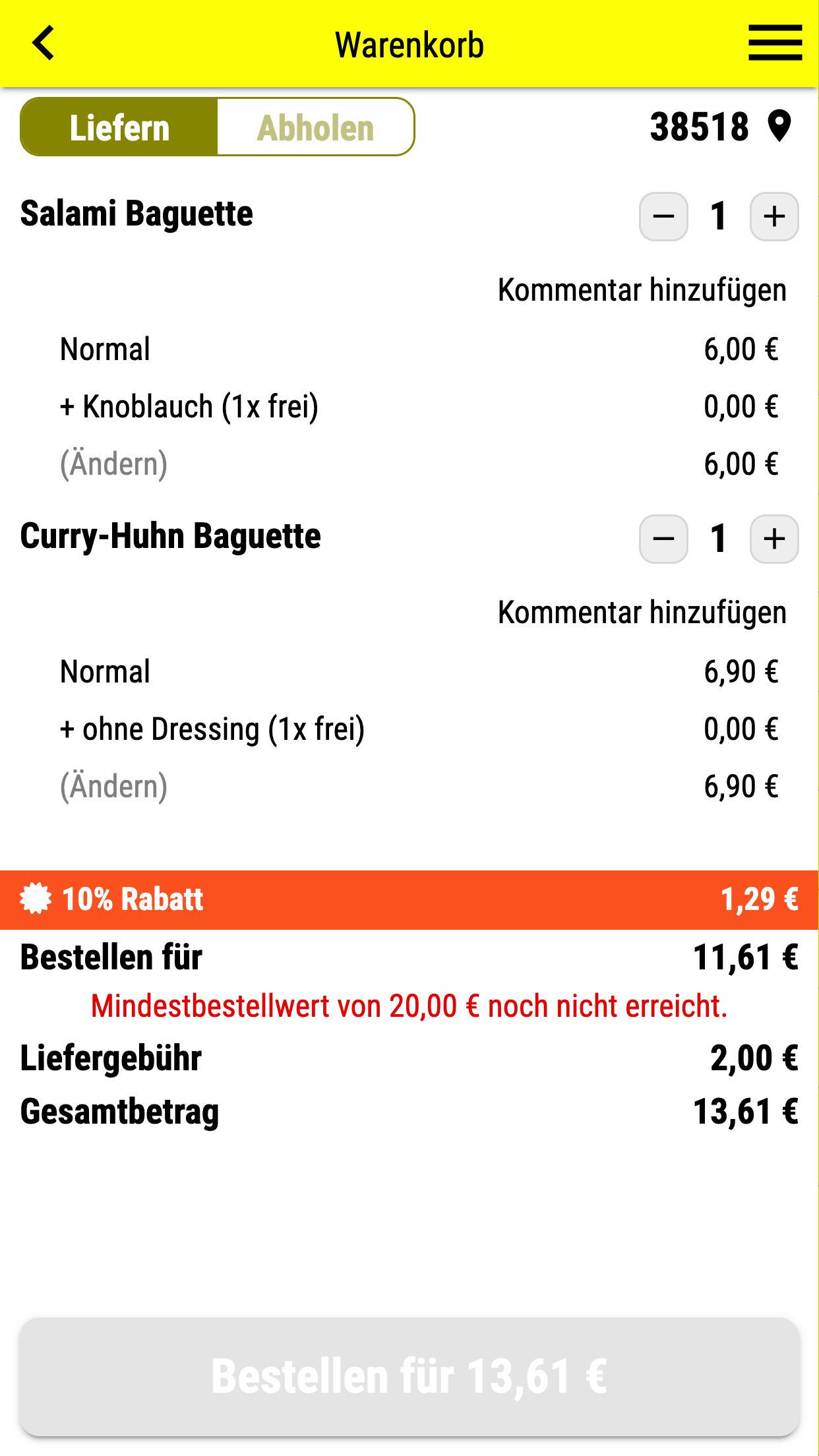Change the delivery postcode 38518

click(719, 127)
